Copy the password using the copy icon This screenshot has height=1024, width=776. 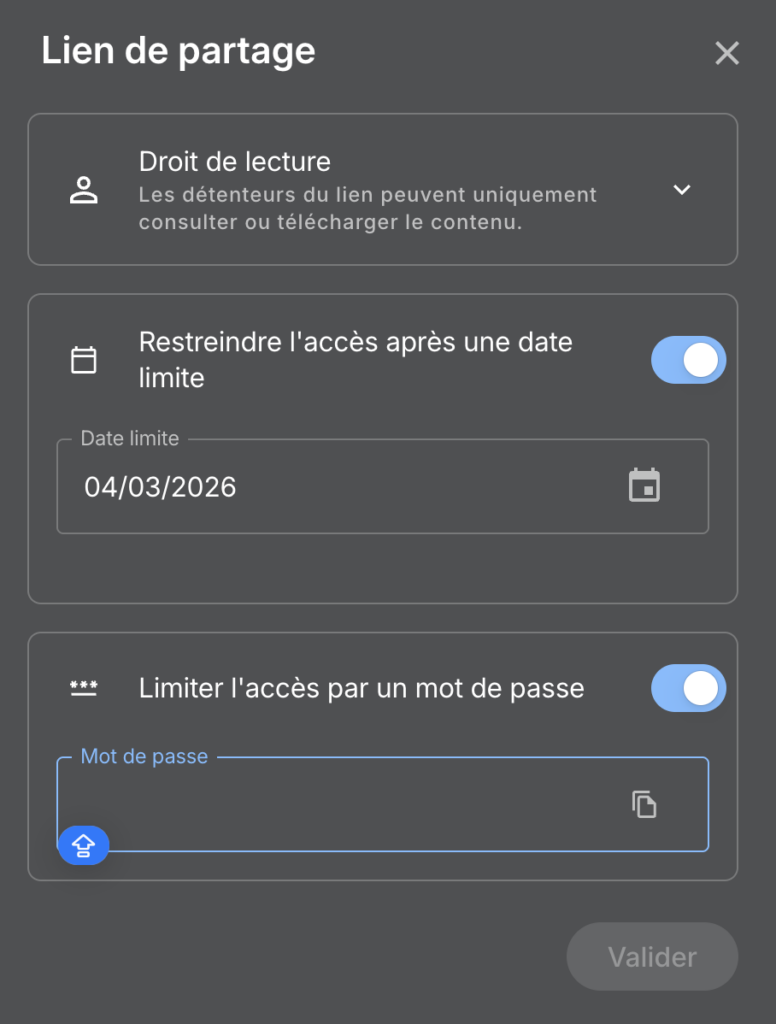tap(645, 804)
